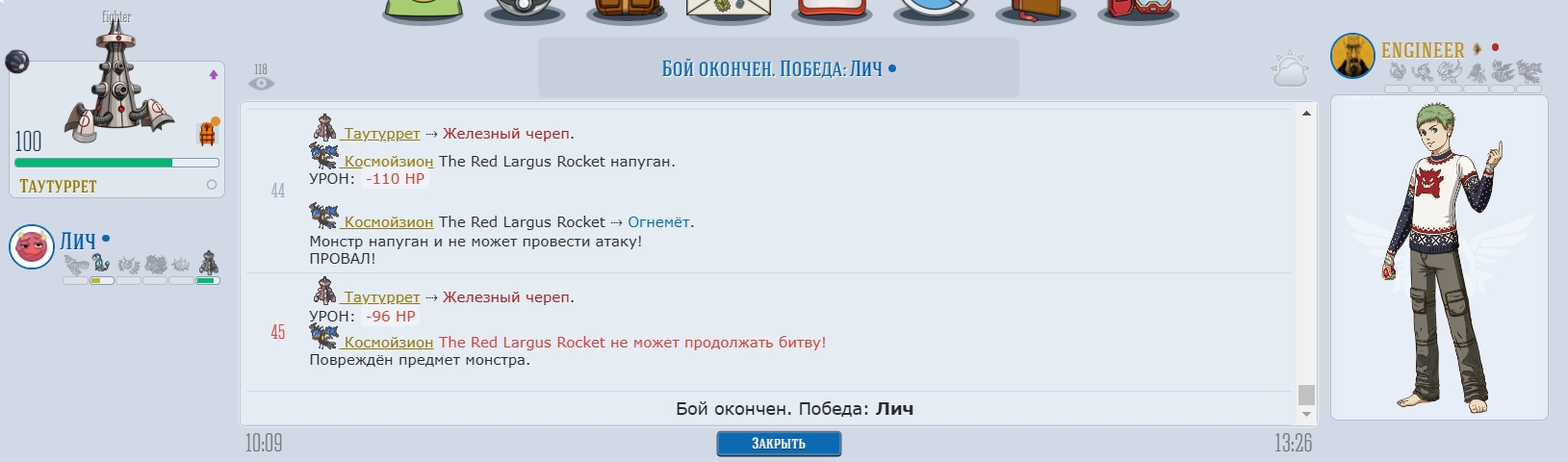
Task: Open the Космойзион link in turn 45
Action: 388,343
